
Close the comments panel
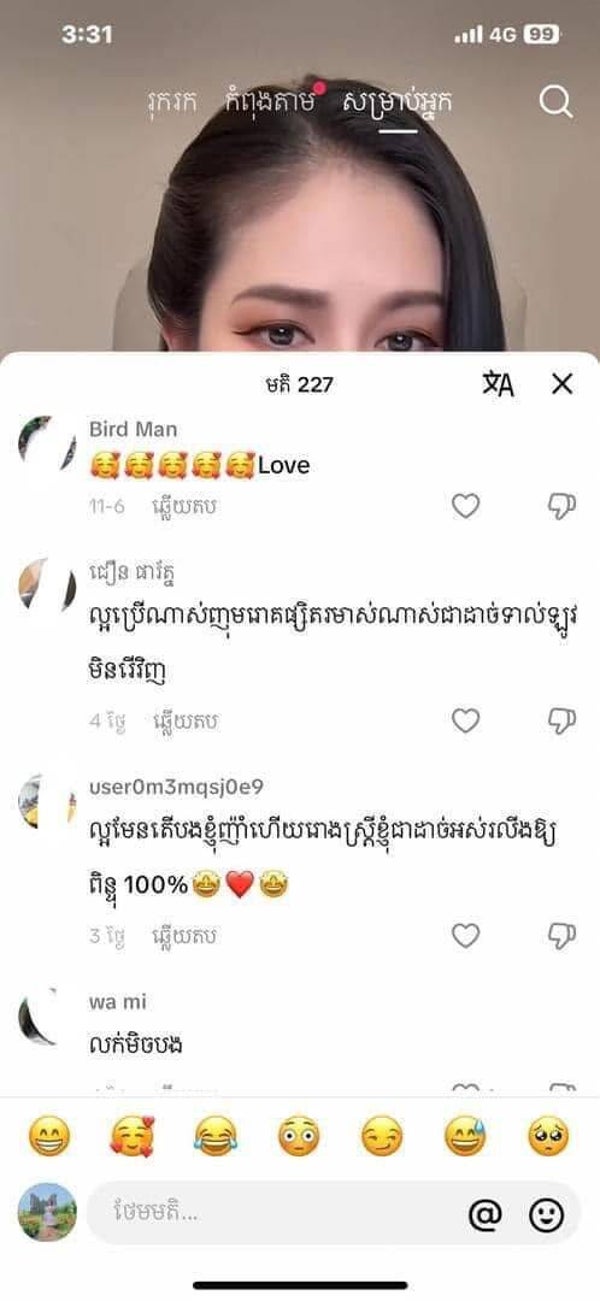tap(562, 384)
